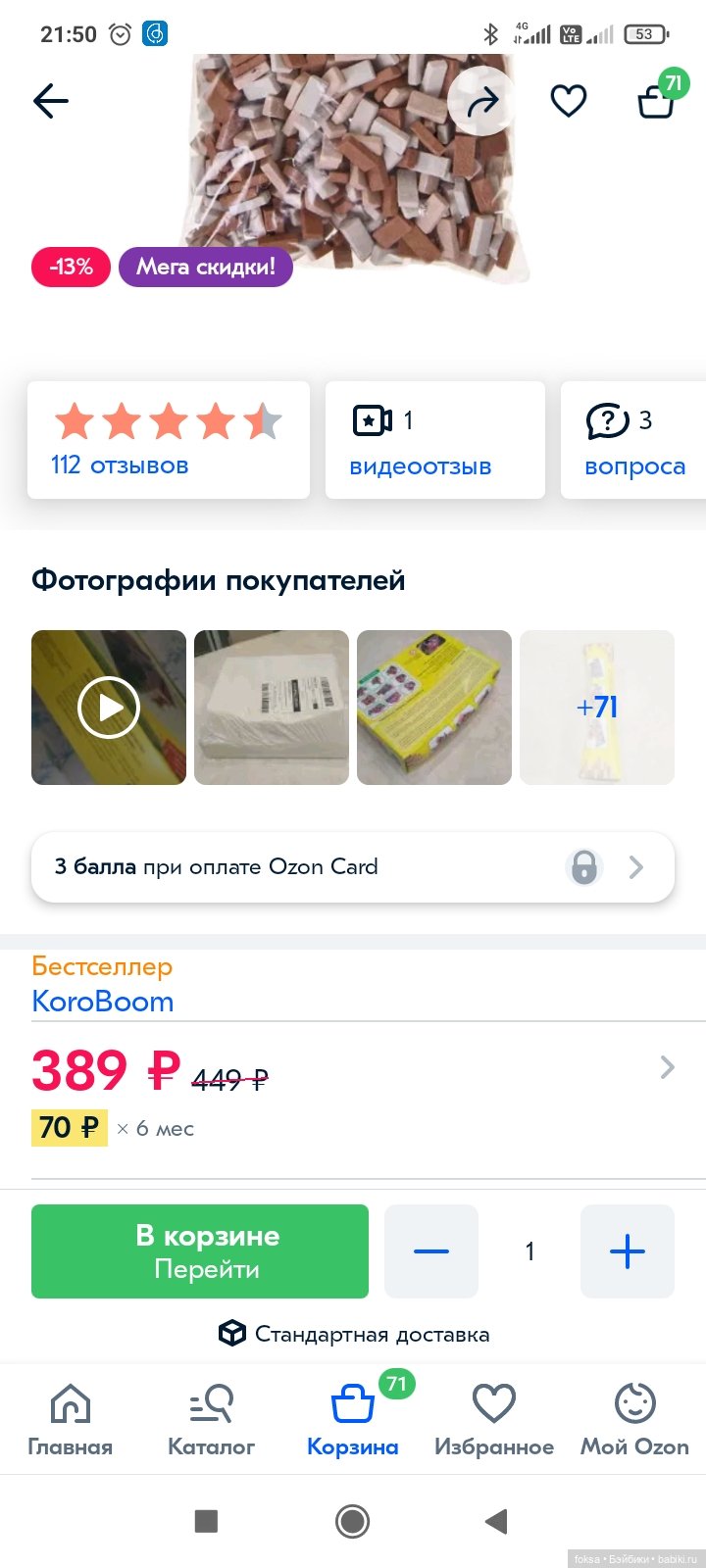
Task: Tap the back arrow to return
Action: (x=50, y=100)
